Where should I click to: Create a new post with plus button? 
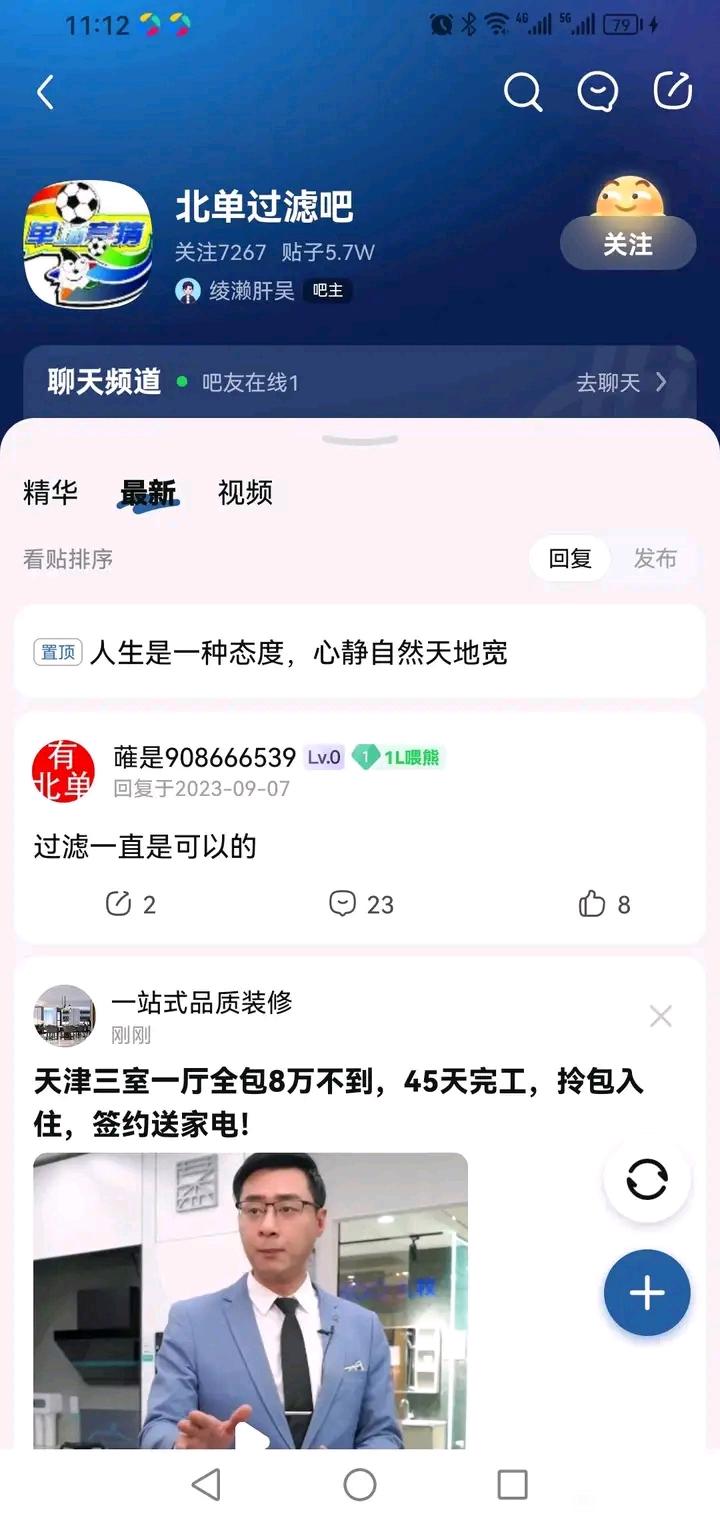click(x=647, y=1293)
